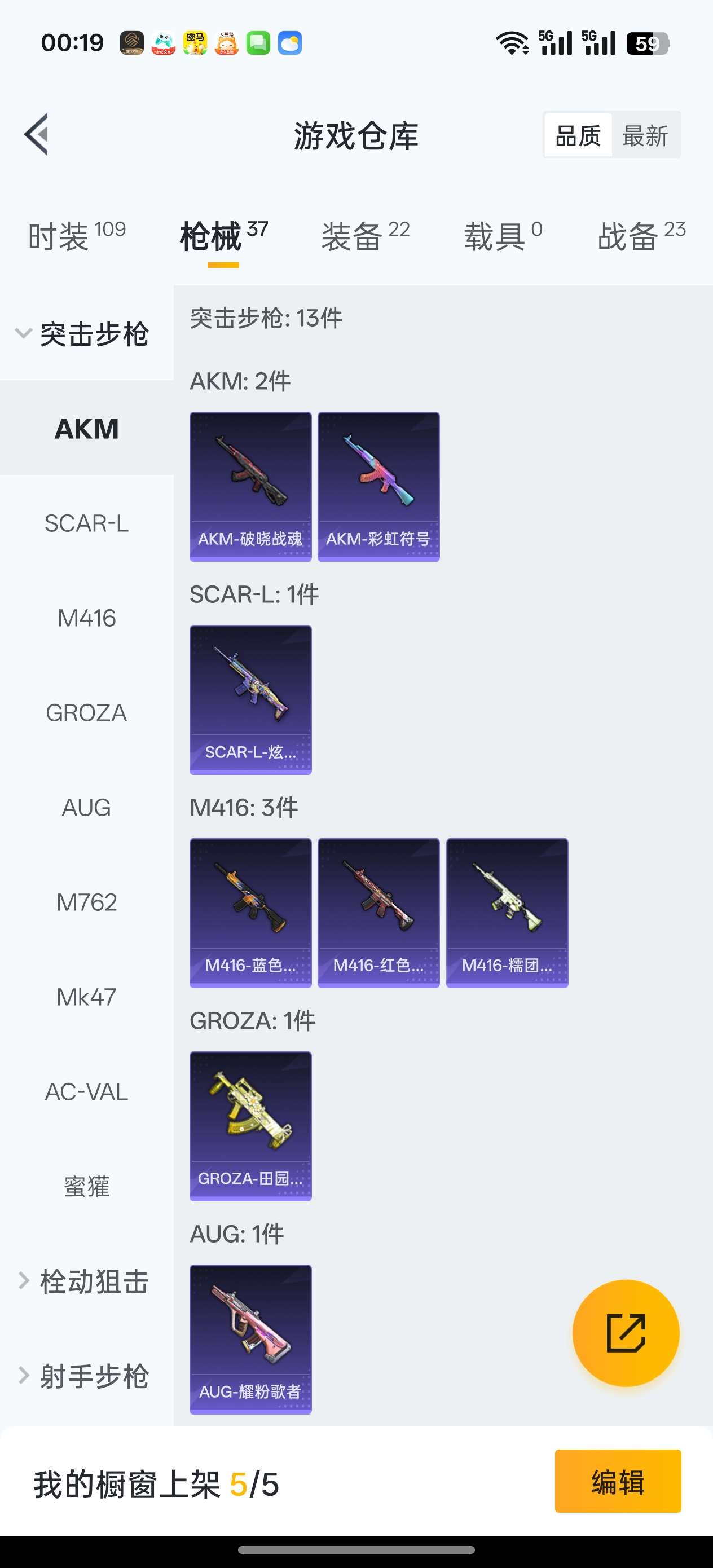
Task: Switch to the 装备 tab
Action: click(x=366, y=236)
